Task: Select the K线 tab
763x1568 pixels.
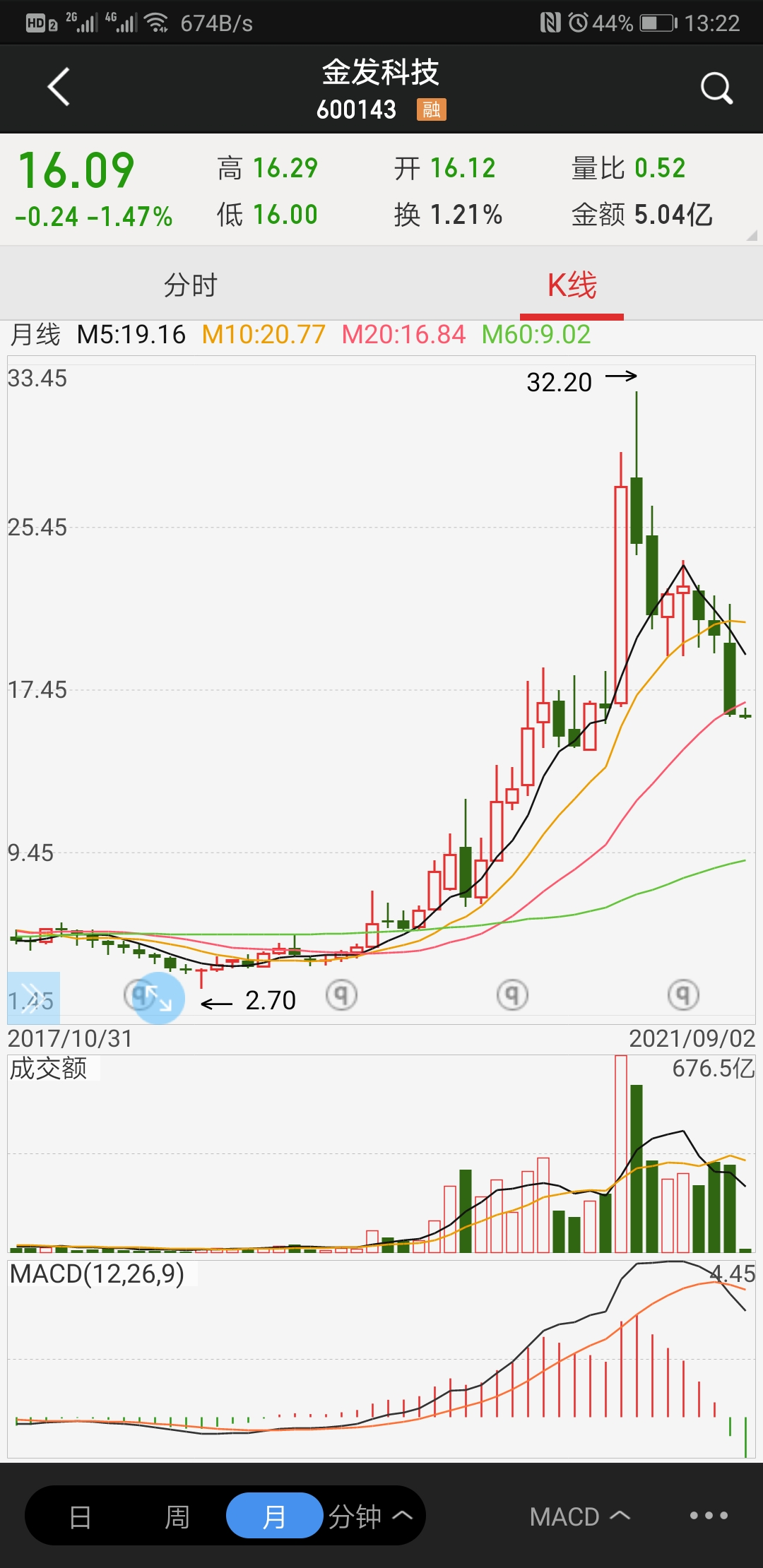Action: [572, 285]
